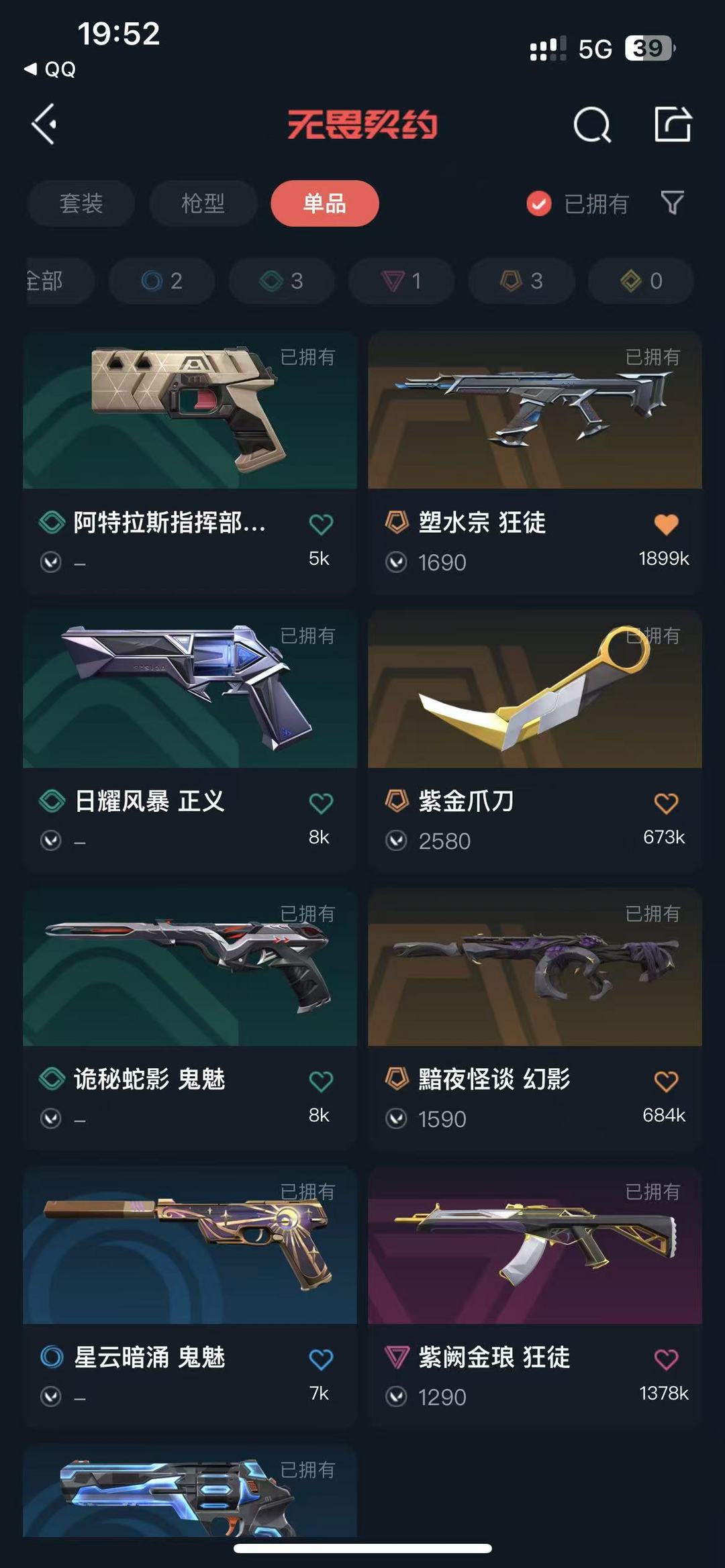The width and height of the screenshot is (725, 1568).
Task: Favorite the 紫金爪刀 knife skin
Action: tap(667, 804)
